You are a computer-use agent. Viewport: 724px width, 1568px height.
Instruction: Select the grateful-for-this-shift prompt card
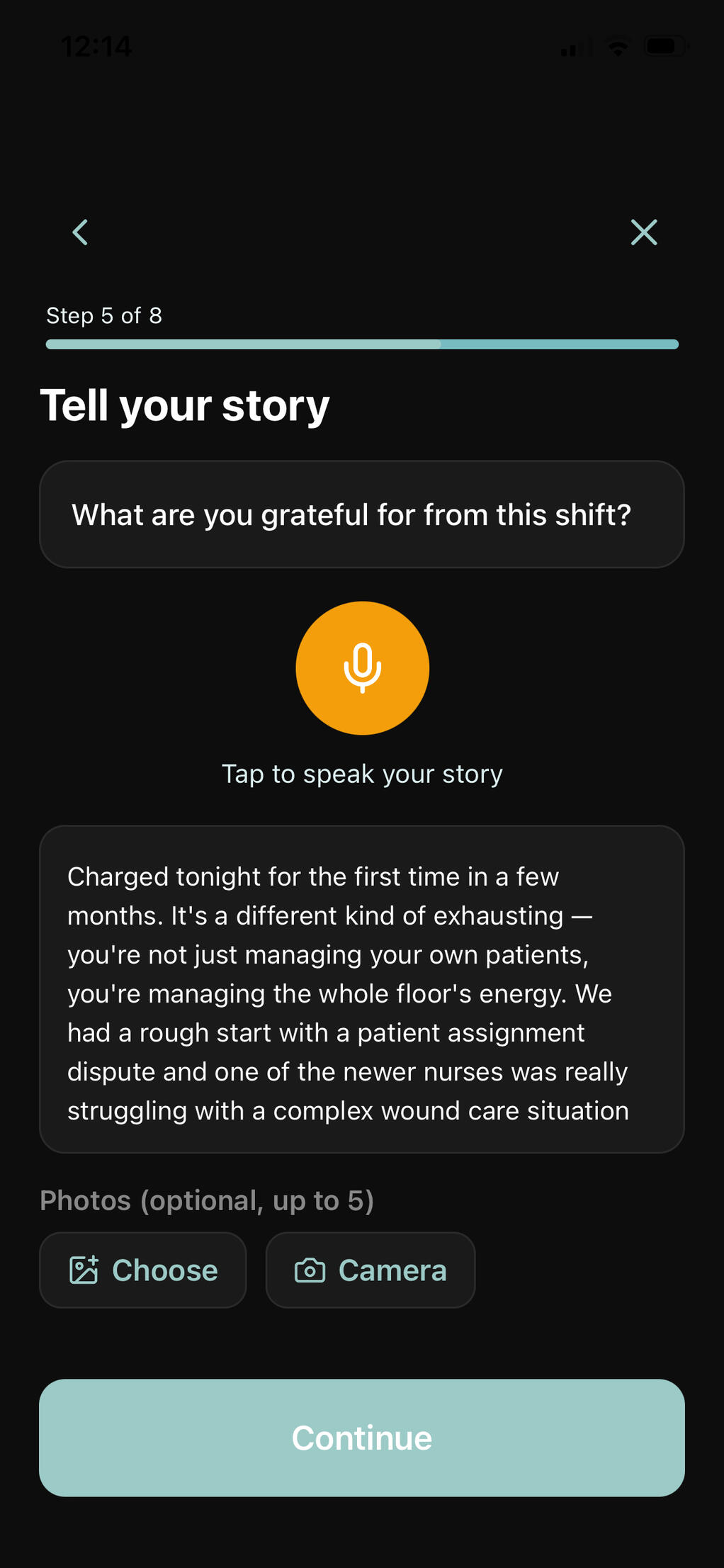(x=362, y=514)
